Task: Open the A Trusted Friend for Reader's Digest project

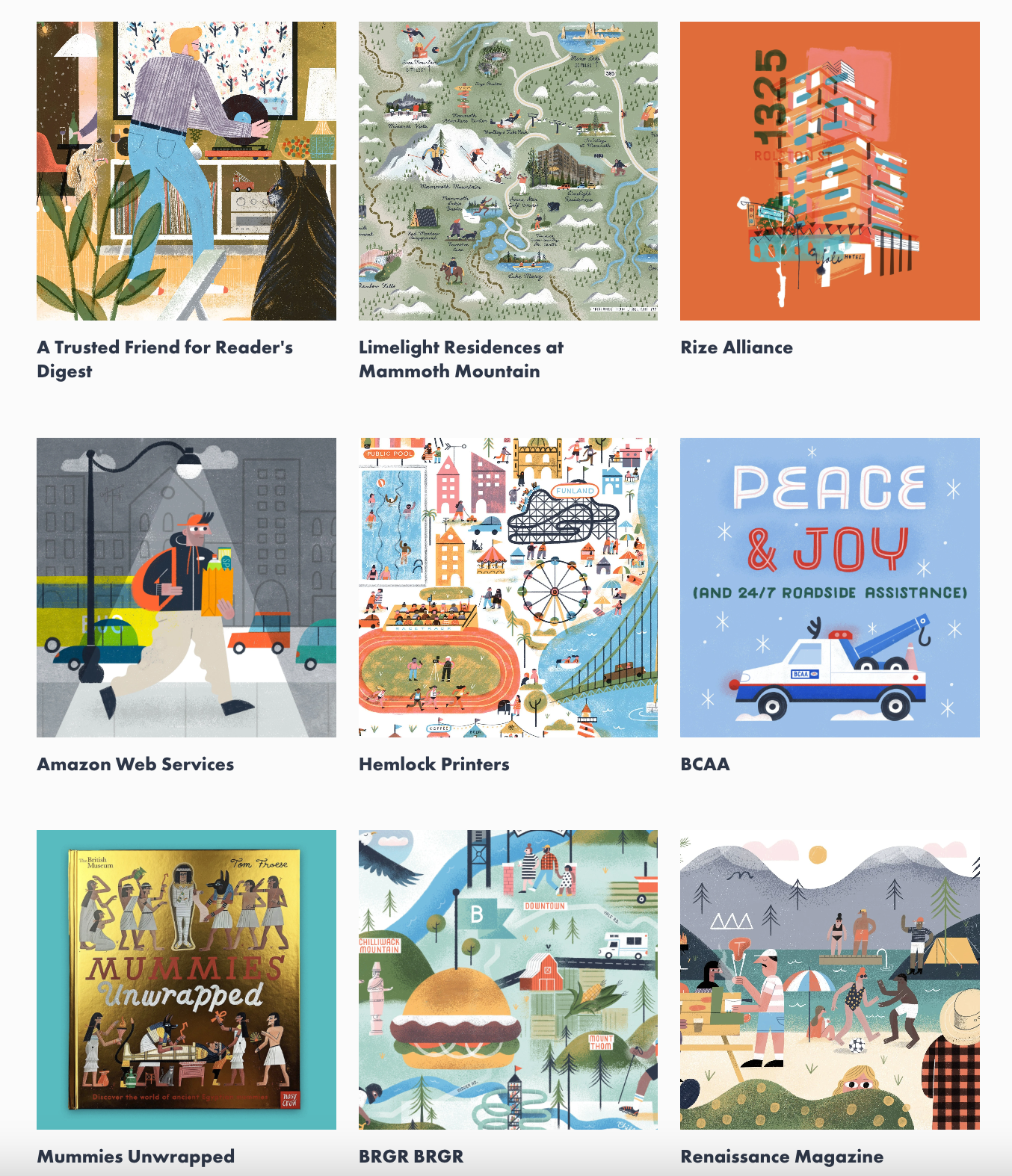Action: click(186, 171)
